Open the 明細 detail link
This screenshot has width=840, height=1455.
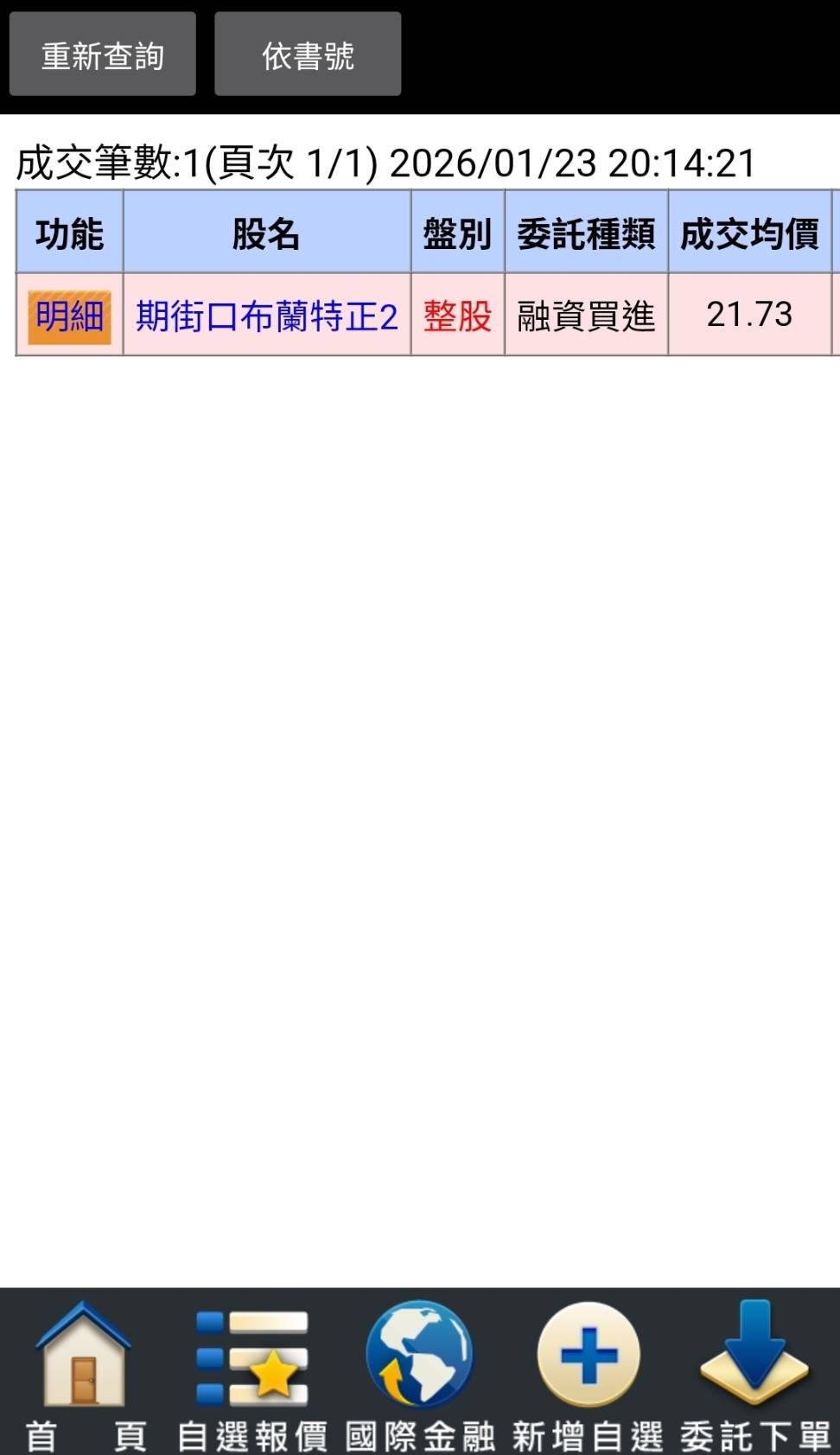pyautogui.click(x=68, y=315)
